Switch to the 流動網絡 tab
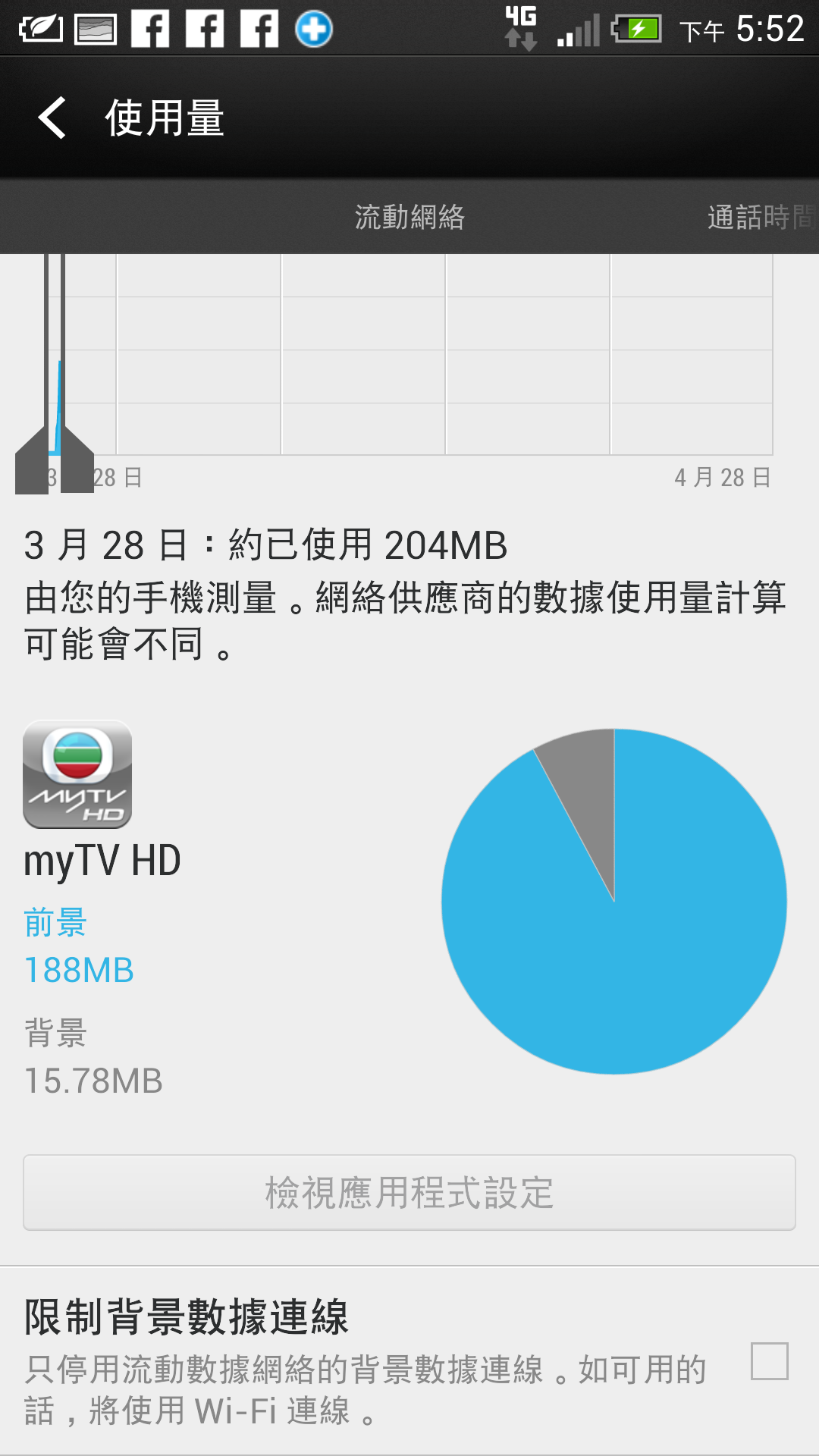The height and width of the screenshot is (1456, 819). [409, 218]
